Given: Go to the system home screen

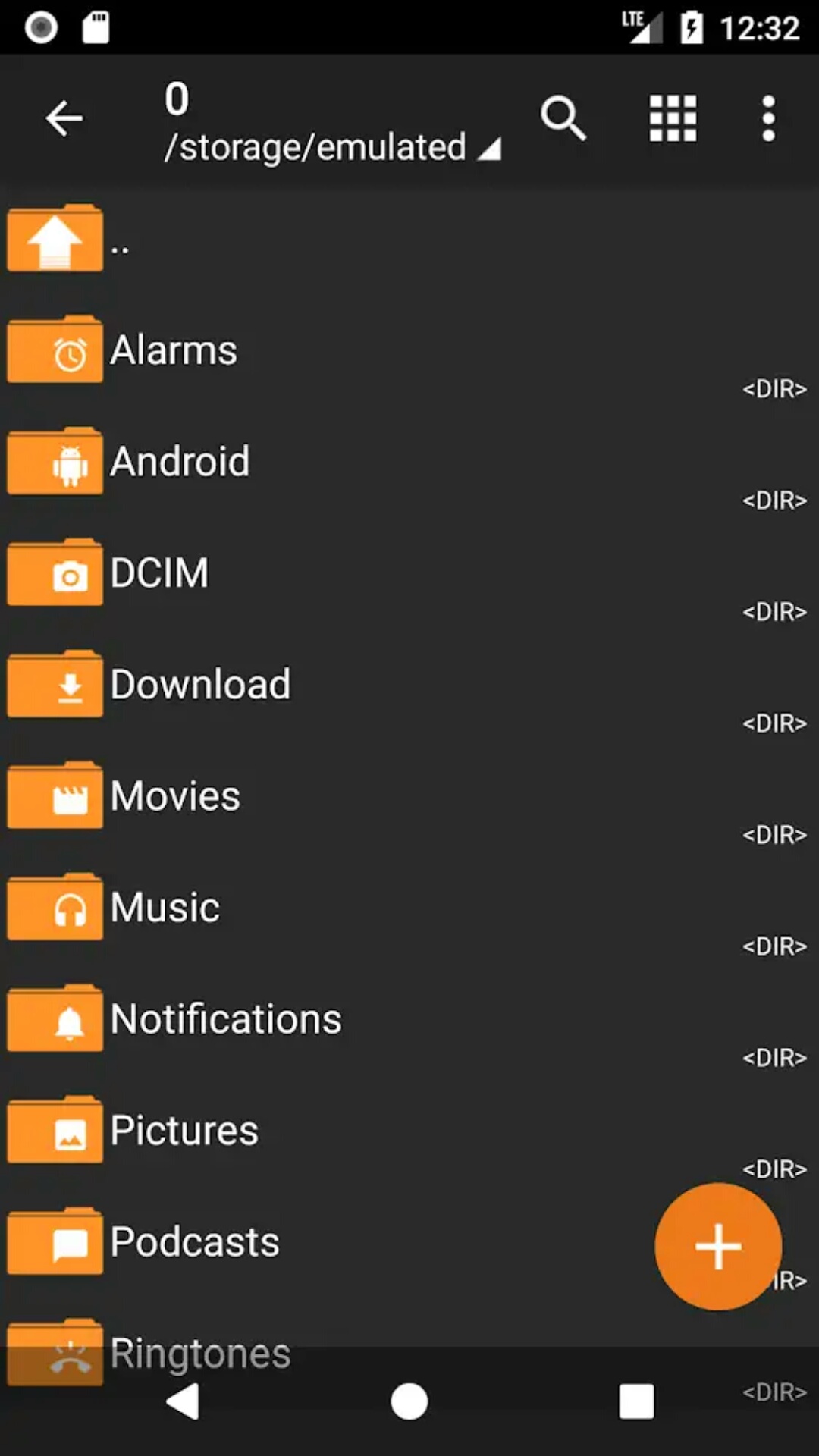Looking at the screenshot, I should tap(409, 1401).
